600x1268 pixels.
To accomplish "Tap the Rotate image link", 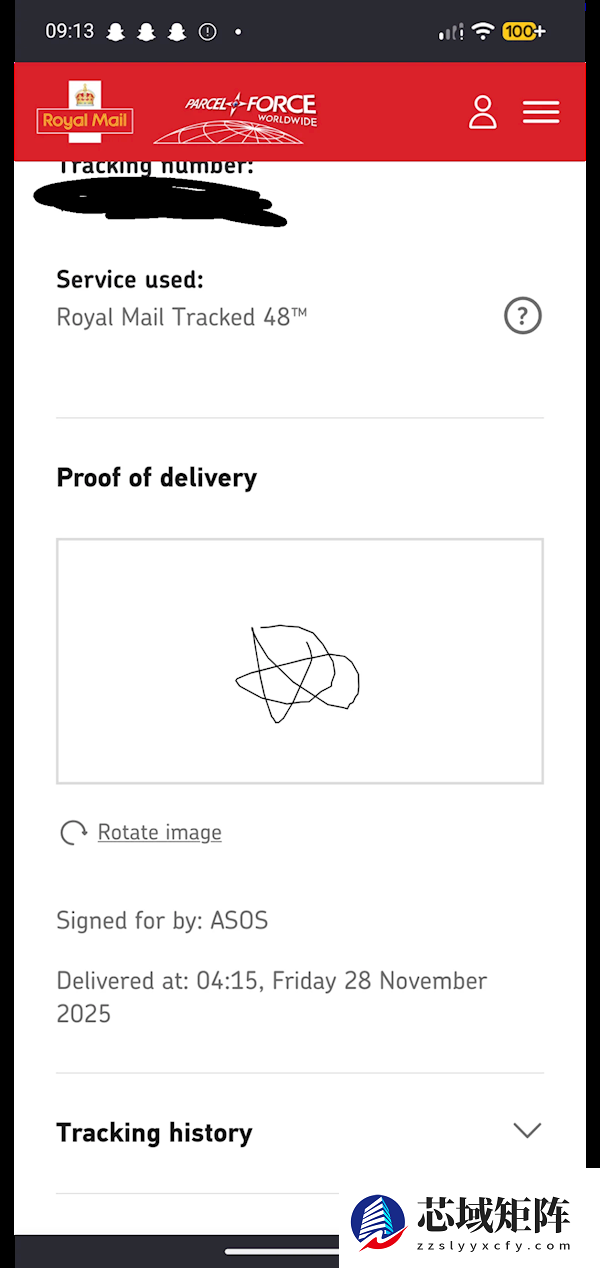I will tap(159, 832).
